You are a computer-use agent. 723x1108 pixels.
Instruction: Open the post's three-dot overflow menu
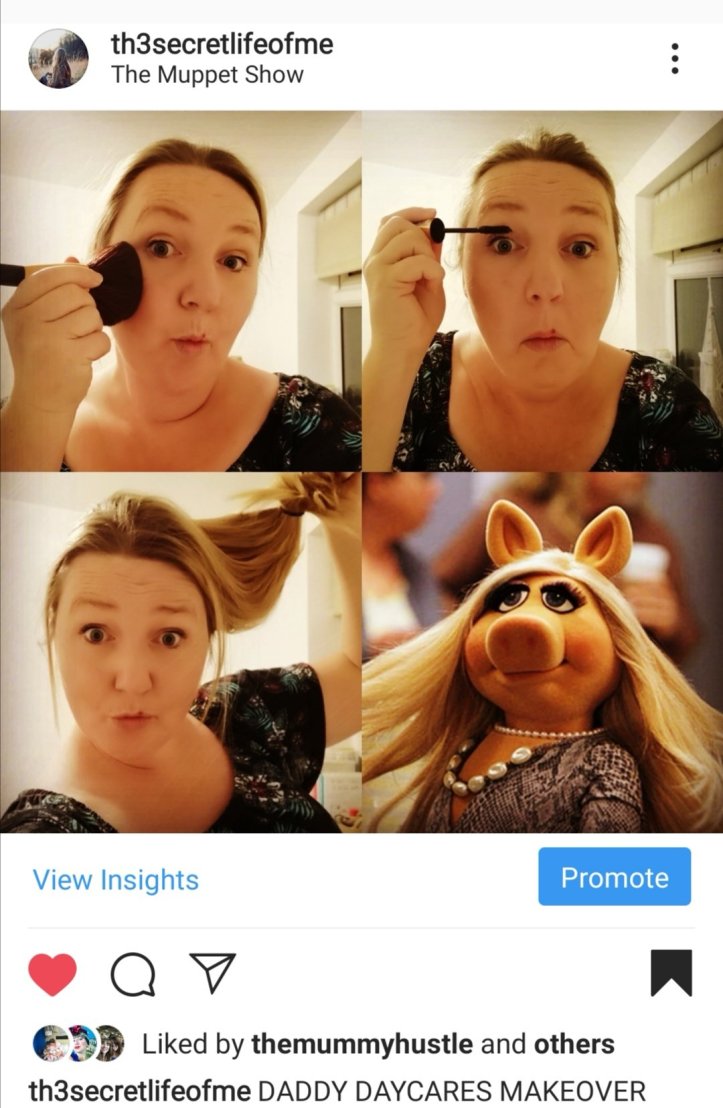tap(676, 58)
